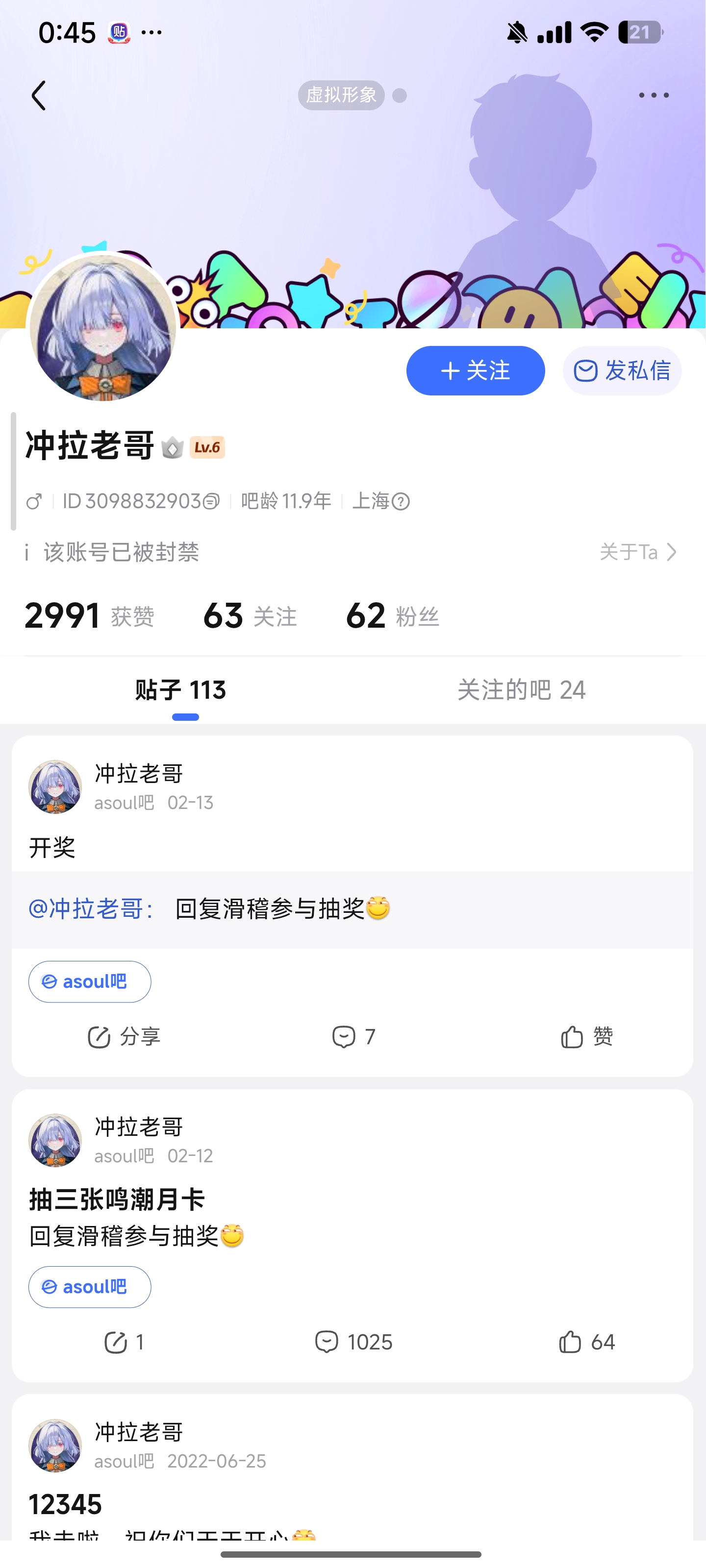View the 62 粉丝 followers list
Viewport: 706px width, 1568px height.
pyautogui.click(x=392, y=615)
